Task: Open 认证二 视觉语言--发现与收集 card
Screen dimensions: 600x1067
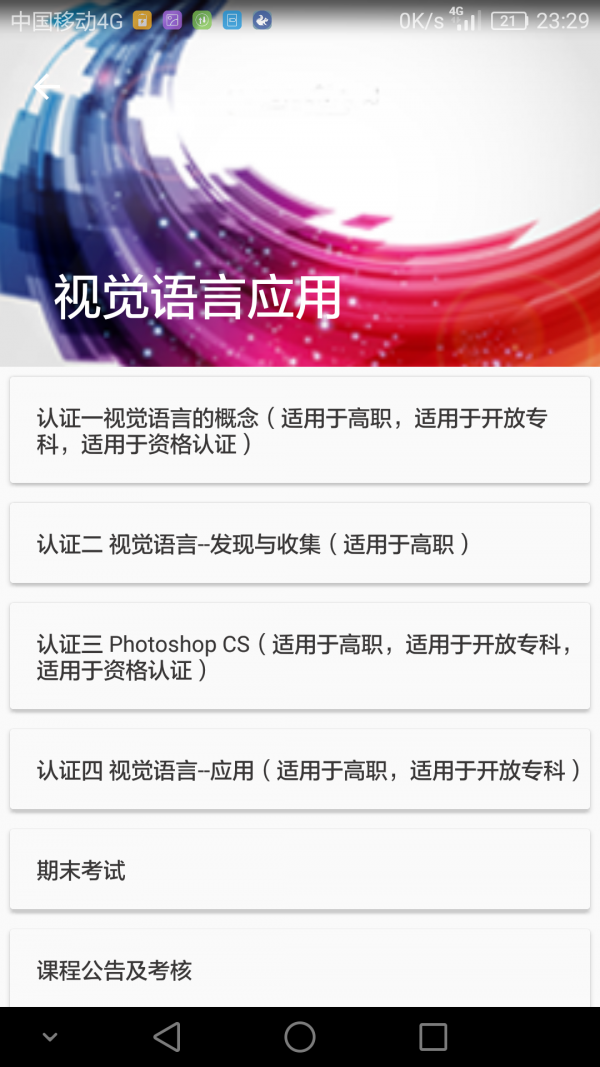Action: (x=300, y=543)
